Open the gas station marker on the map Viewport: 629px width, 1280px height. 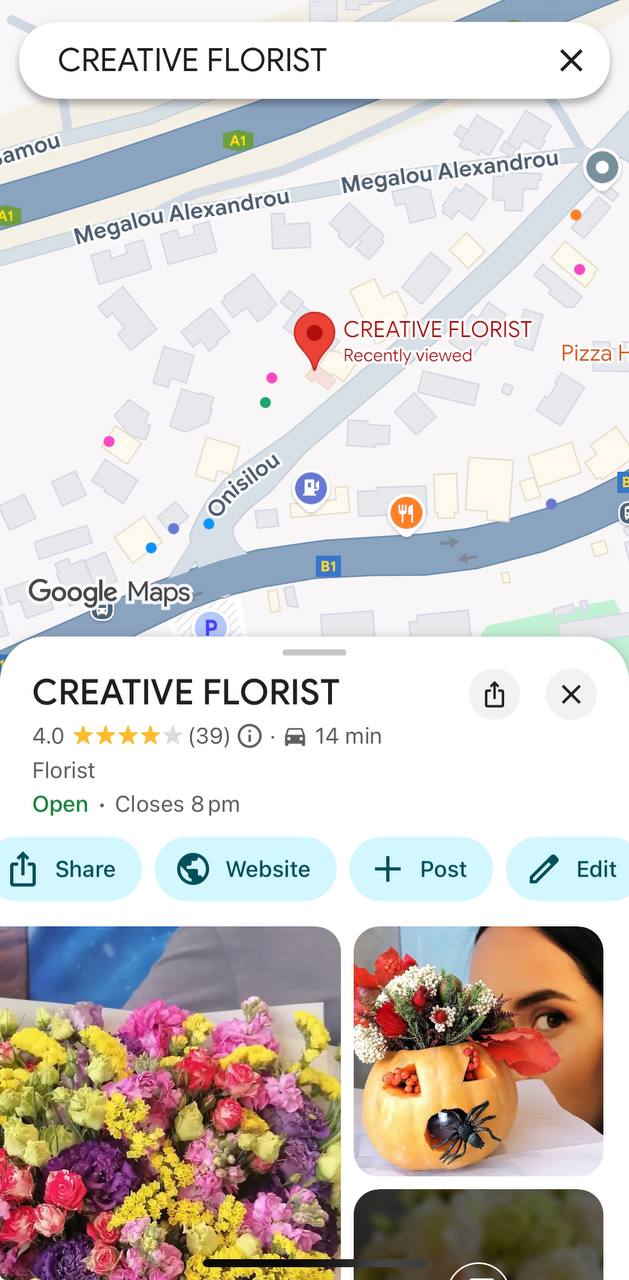click(311, 489)
